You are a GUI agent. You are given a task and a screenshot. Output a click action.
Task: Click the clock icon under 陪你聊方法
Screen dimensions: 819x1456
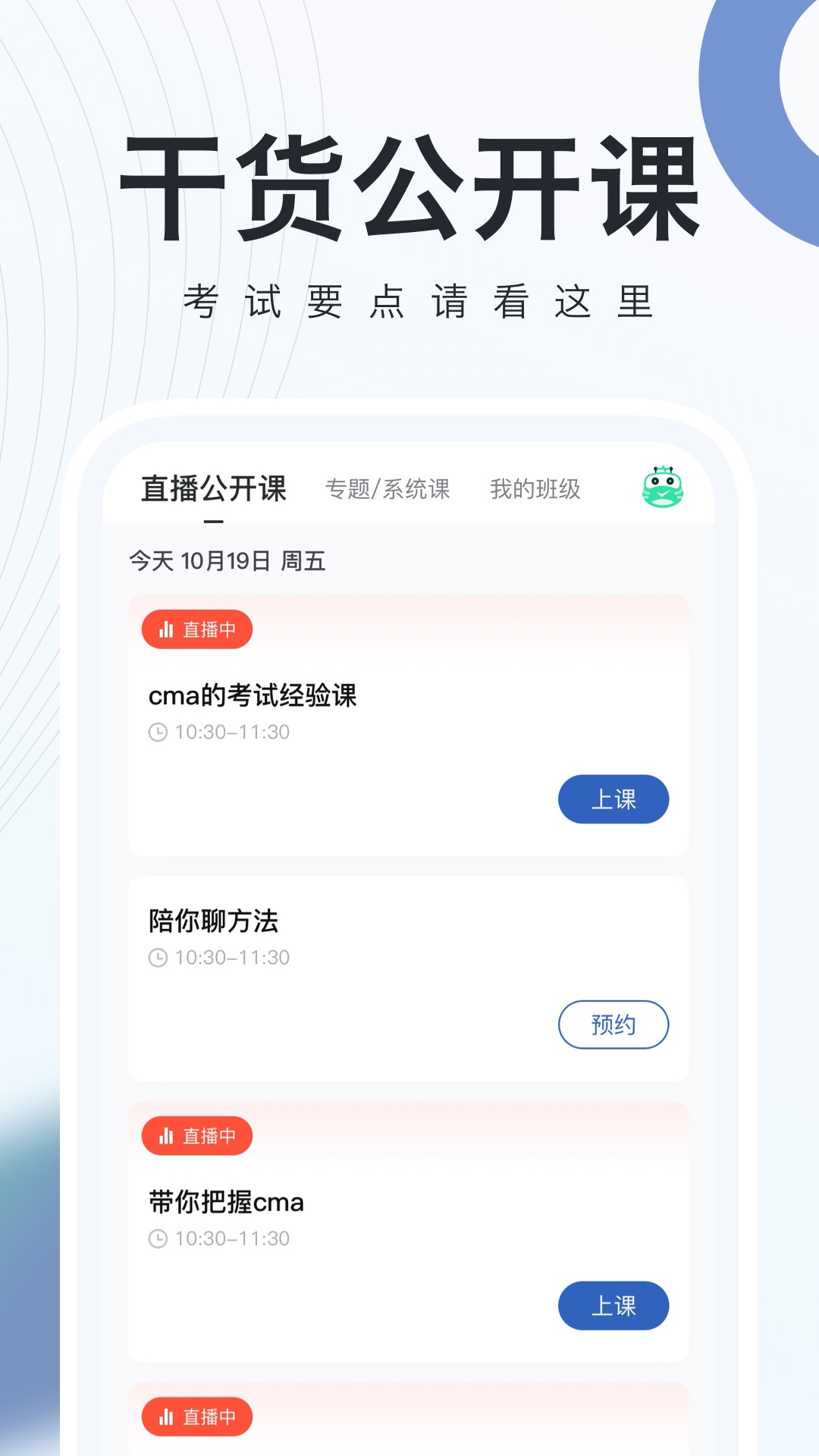(x=157, y=958)
